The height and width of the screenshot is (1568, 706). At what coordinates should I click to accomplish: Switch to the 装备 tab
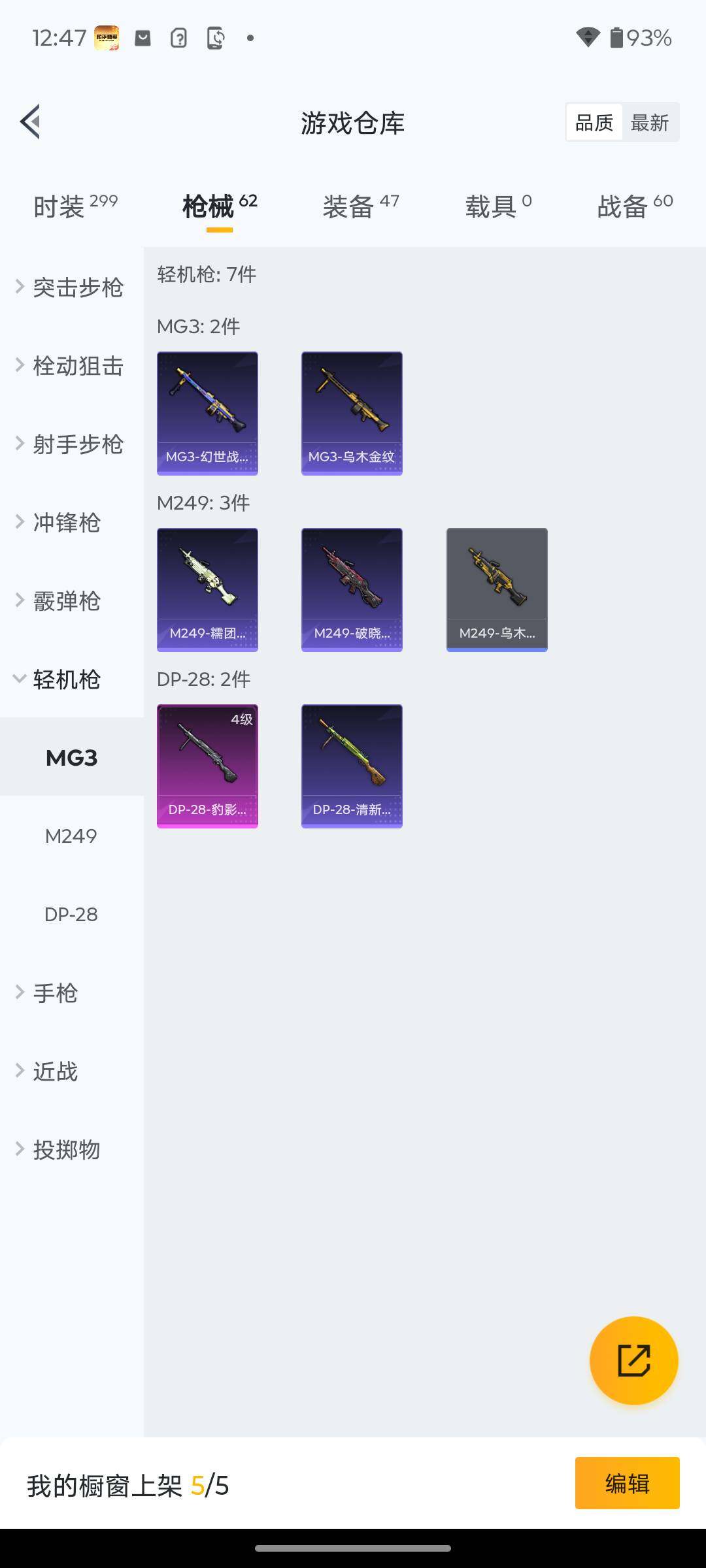coord(360,206)
